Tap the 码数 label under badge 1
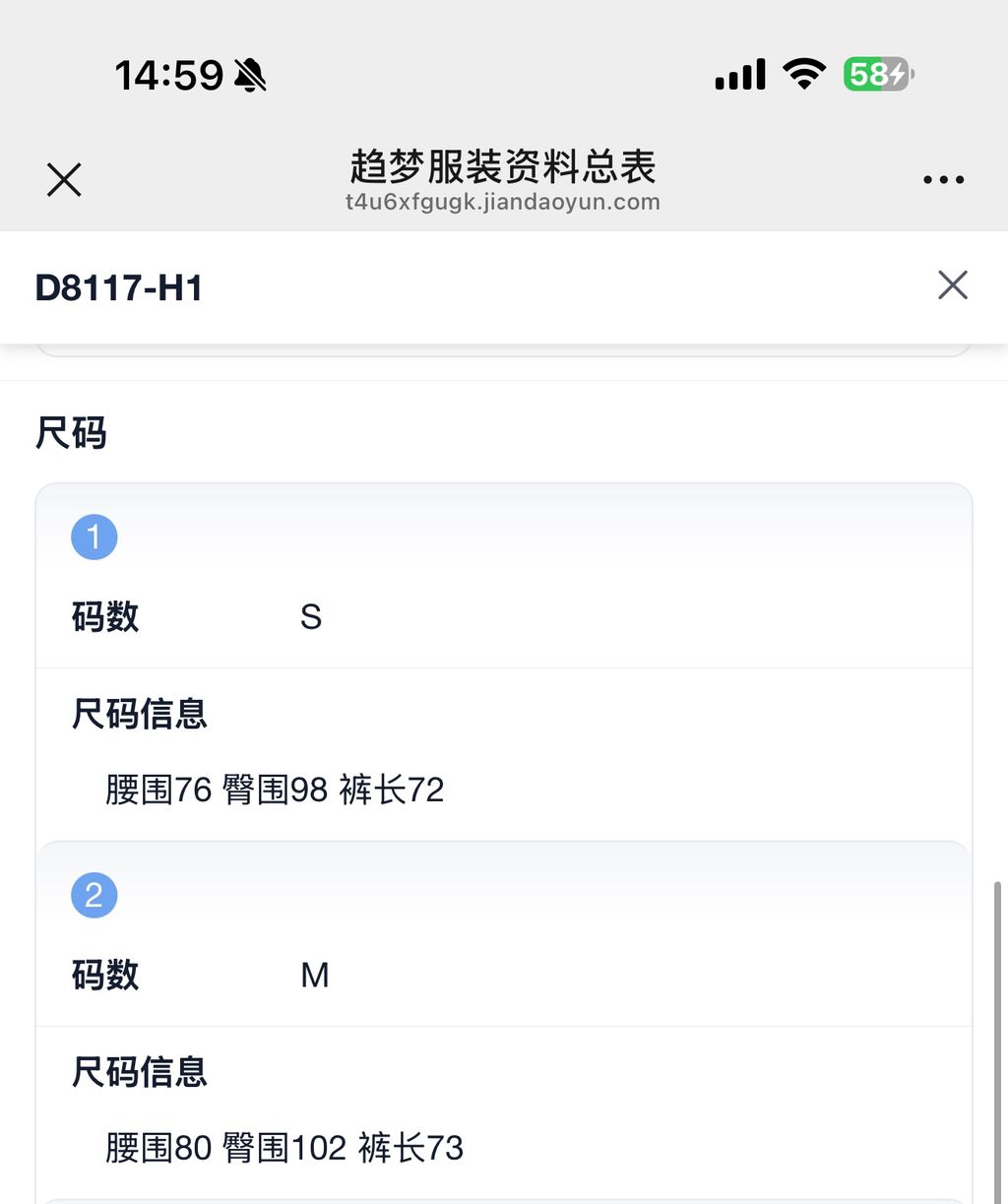This screenshot has width=1008, height=1204. click(105, 617)
